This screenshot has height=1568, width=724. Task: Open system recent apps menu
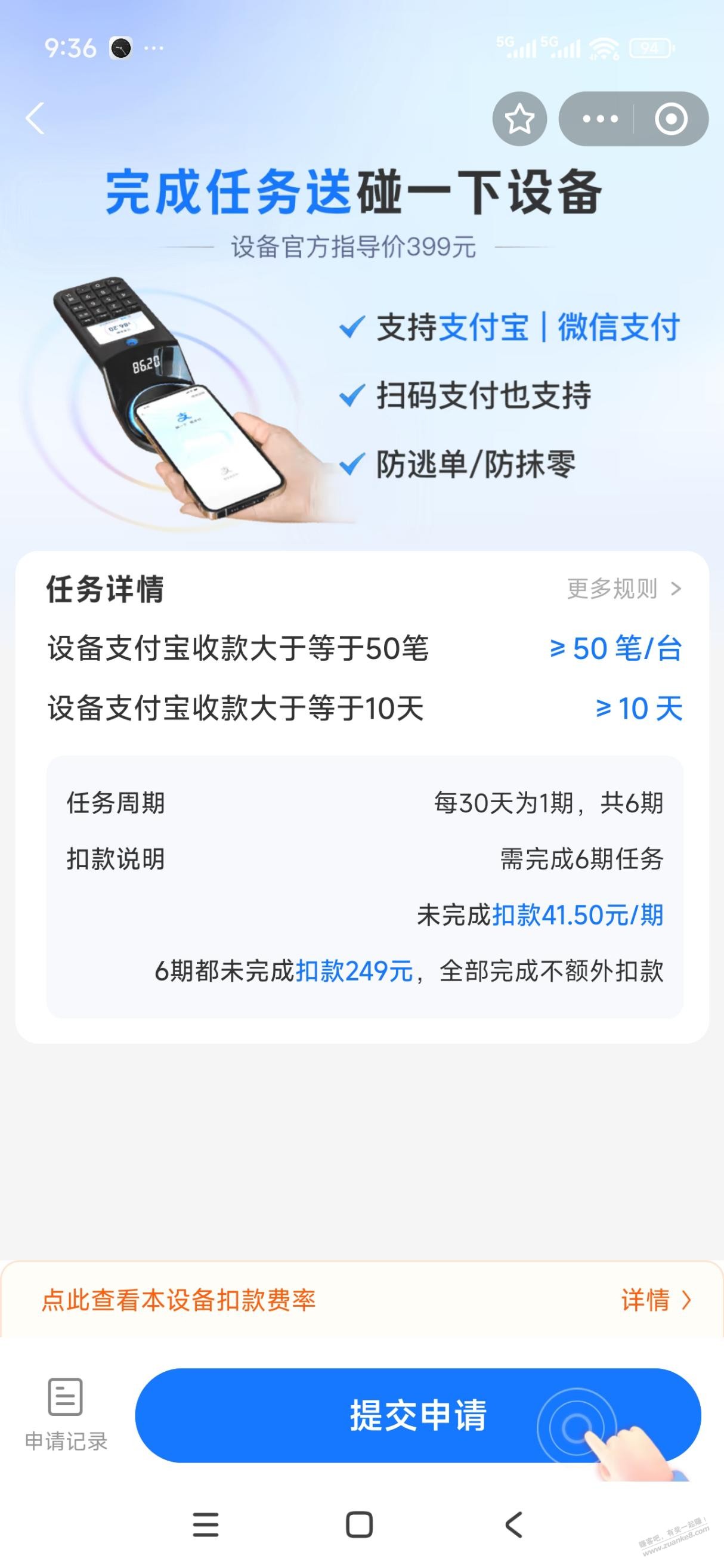click(206, 1525)
